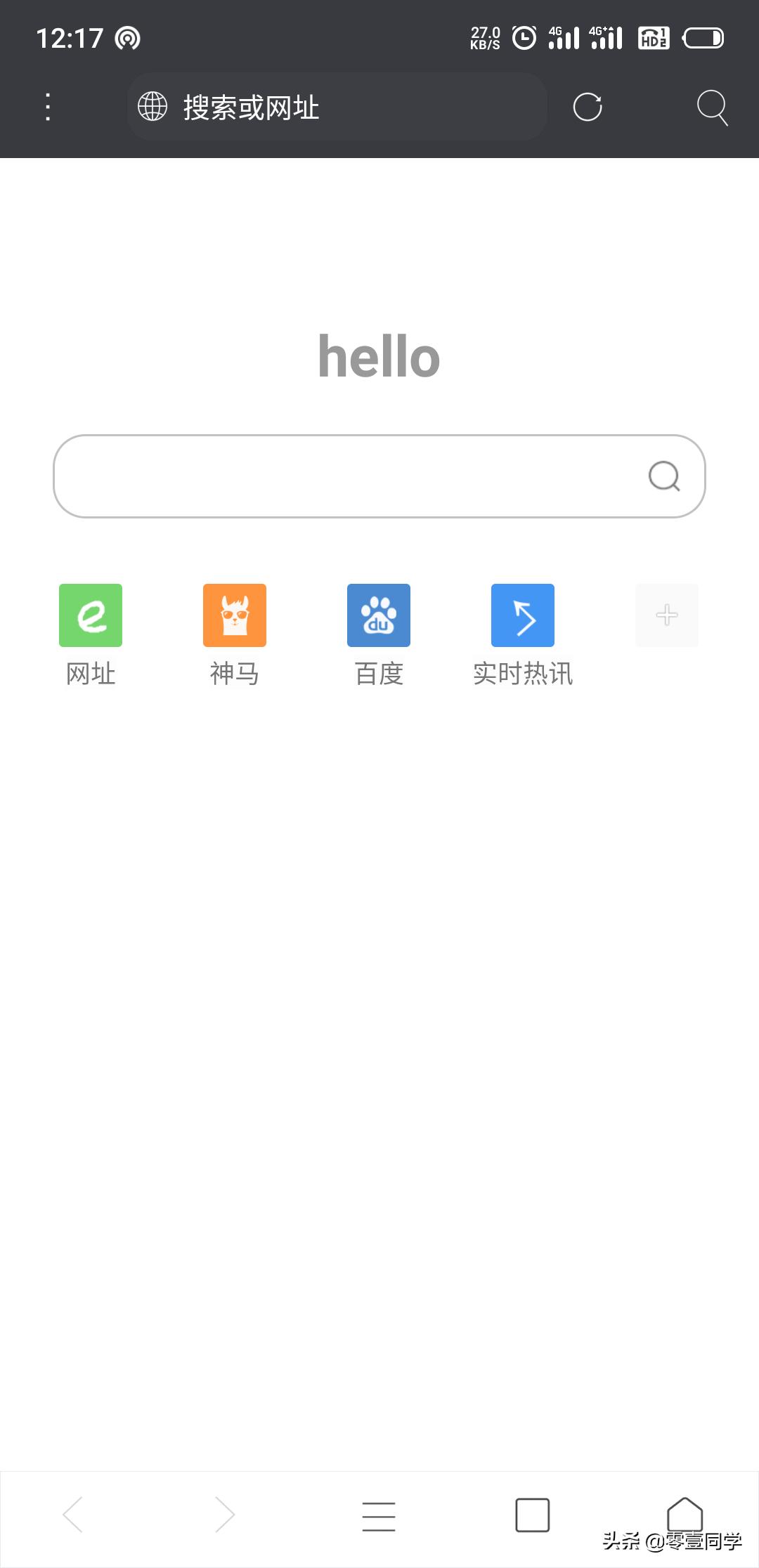Open the tabs window switcher
This screenshot has width=759, height=1568.
(532, 1515)
